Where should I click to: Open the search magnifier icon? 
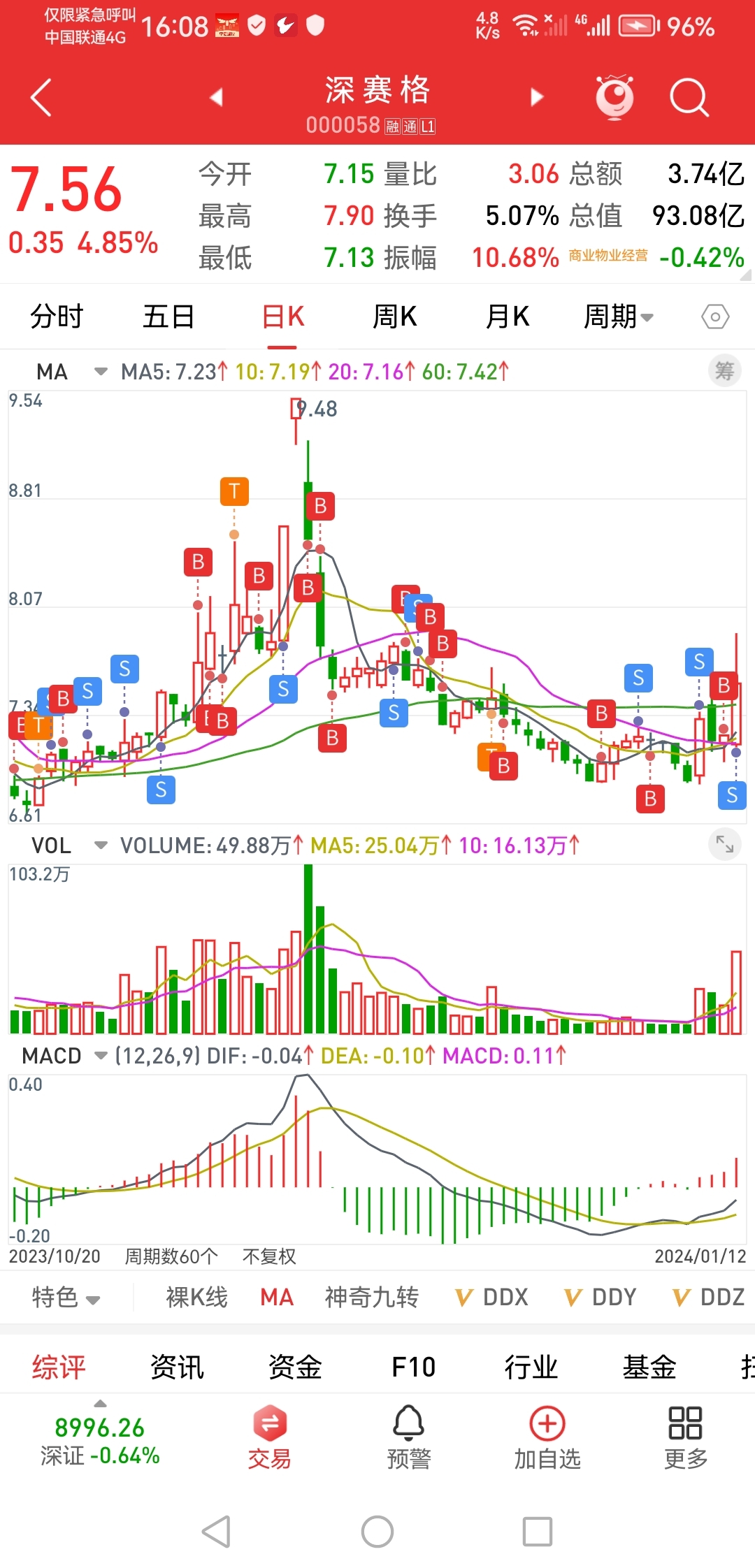click(689, 97)
